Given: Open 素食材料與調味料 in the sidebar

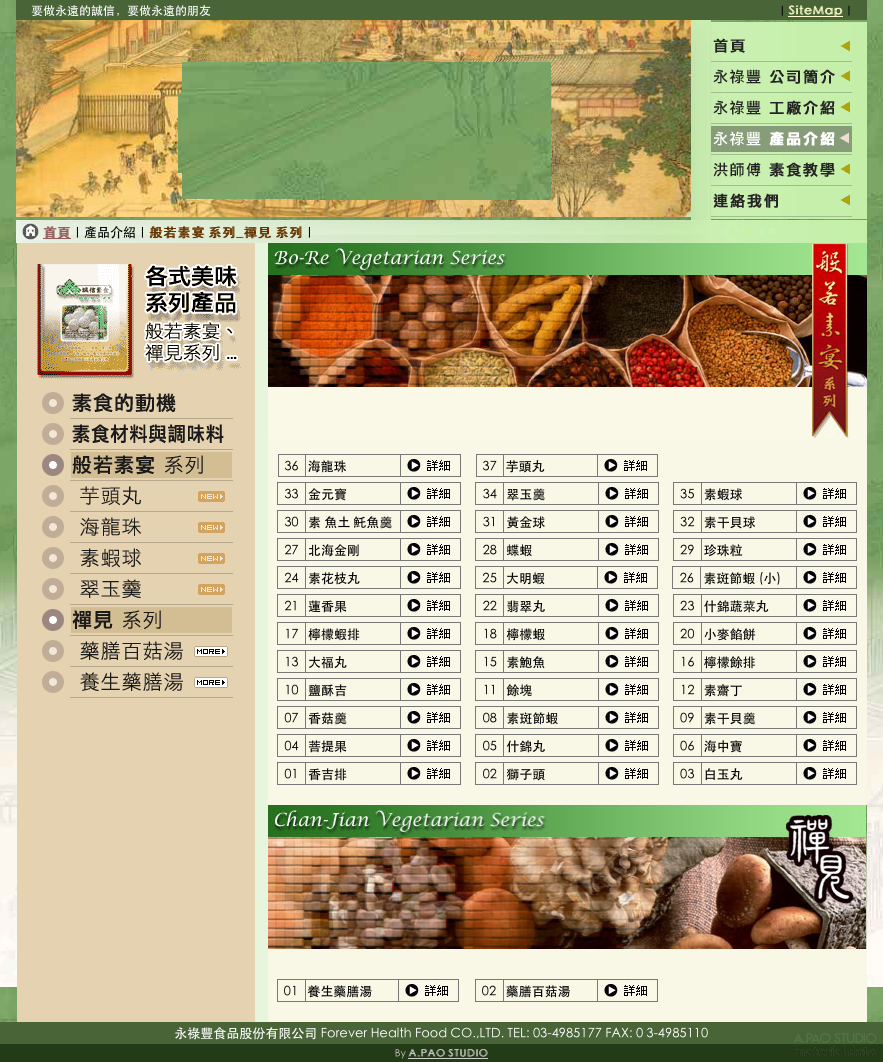Looking at the screenshot, I should coord(147,434).
